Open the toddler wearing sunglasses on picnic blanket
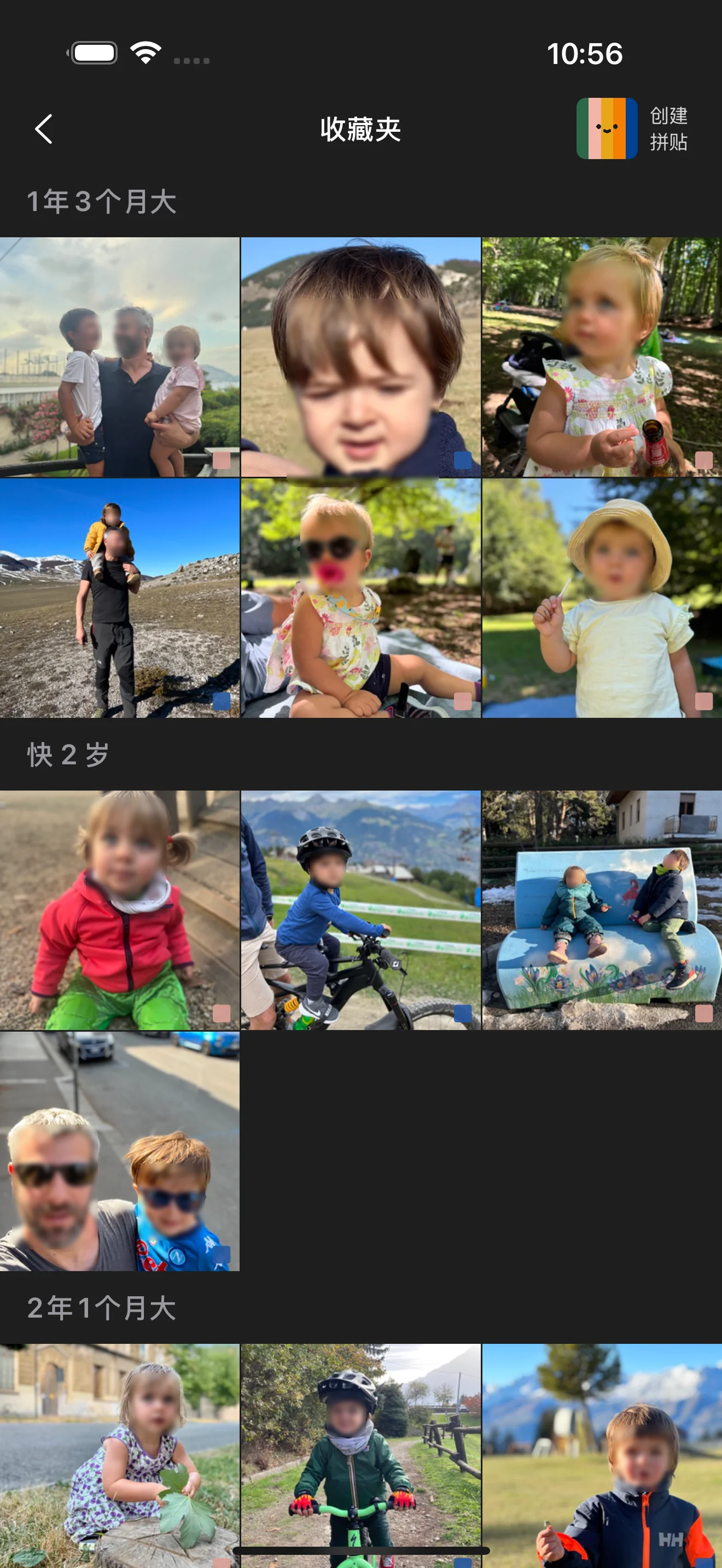The width and height of the screenshot is (722, 1568). point(360,598)
